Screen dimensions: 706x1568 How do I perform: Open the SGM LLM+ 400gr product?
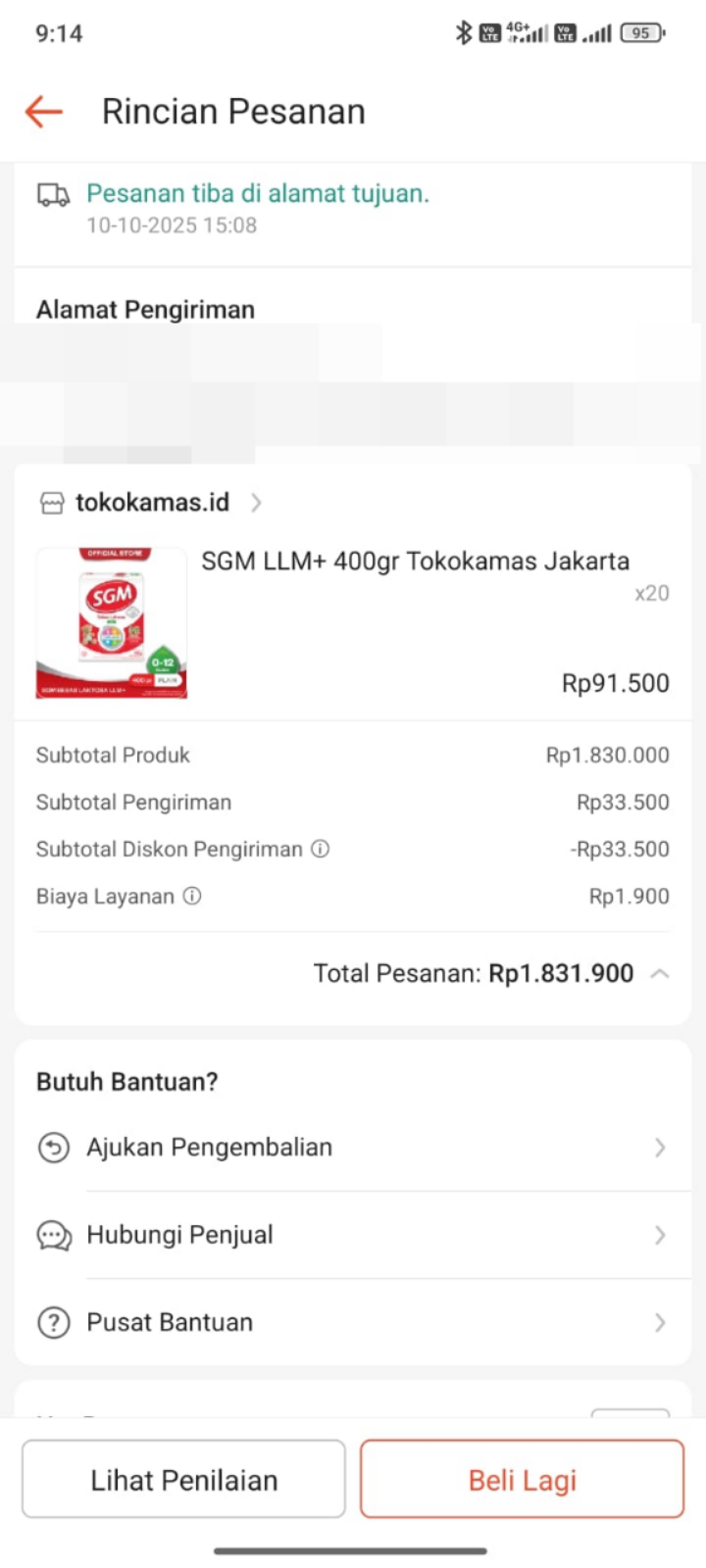click(x=414, y=562)
